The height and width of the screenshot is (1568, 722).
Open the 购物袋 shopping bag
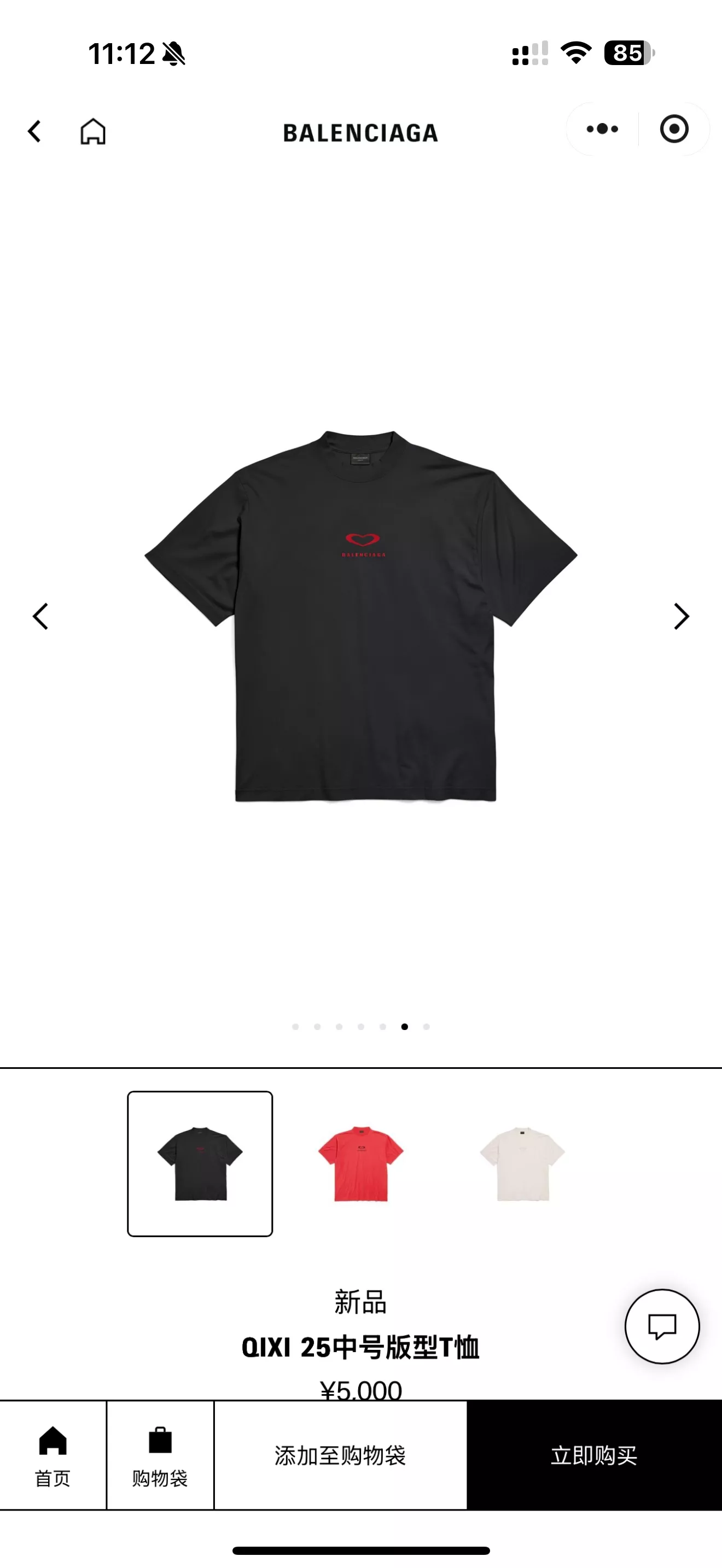pos(160,1455)
